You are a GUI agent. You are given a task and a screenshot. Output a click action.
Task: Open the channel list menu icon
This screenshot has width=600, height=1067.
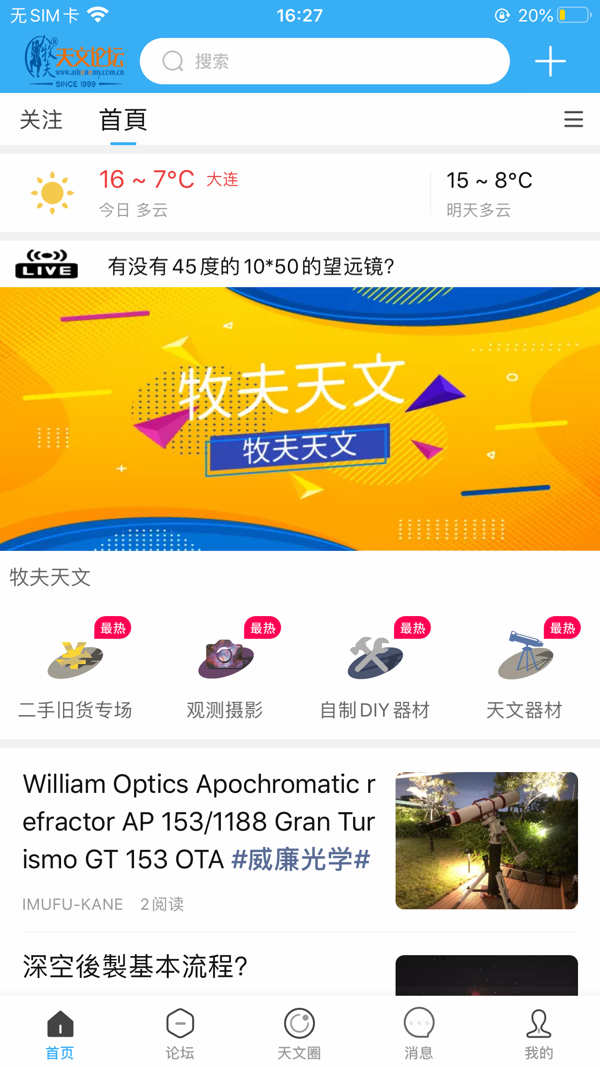tap(573, 120)
